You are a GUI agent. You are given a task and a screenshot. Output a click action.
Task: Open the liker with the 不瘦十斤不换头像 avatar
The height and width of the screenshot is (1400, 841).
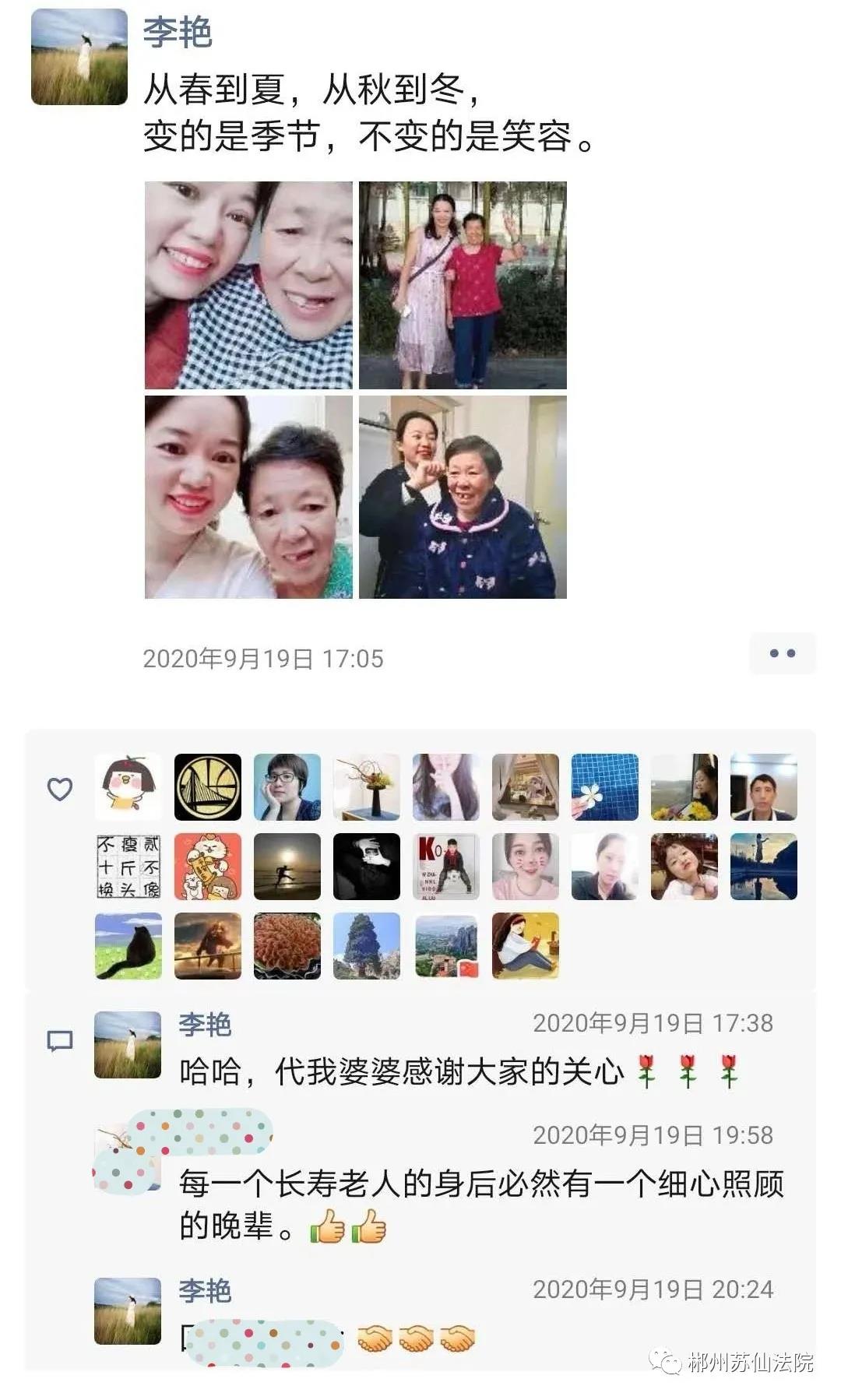point(128,866)
